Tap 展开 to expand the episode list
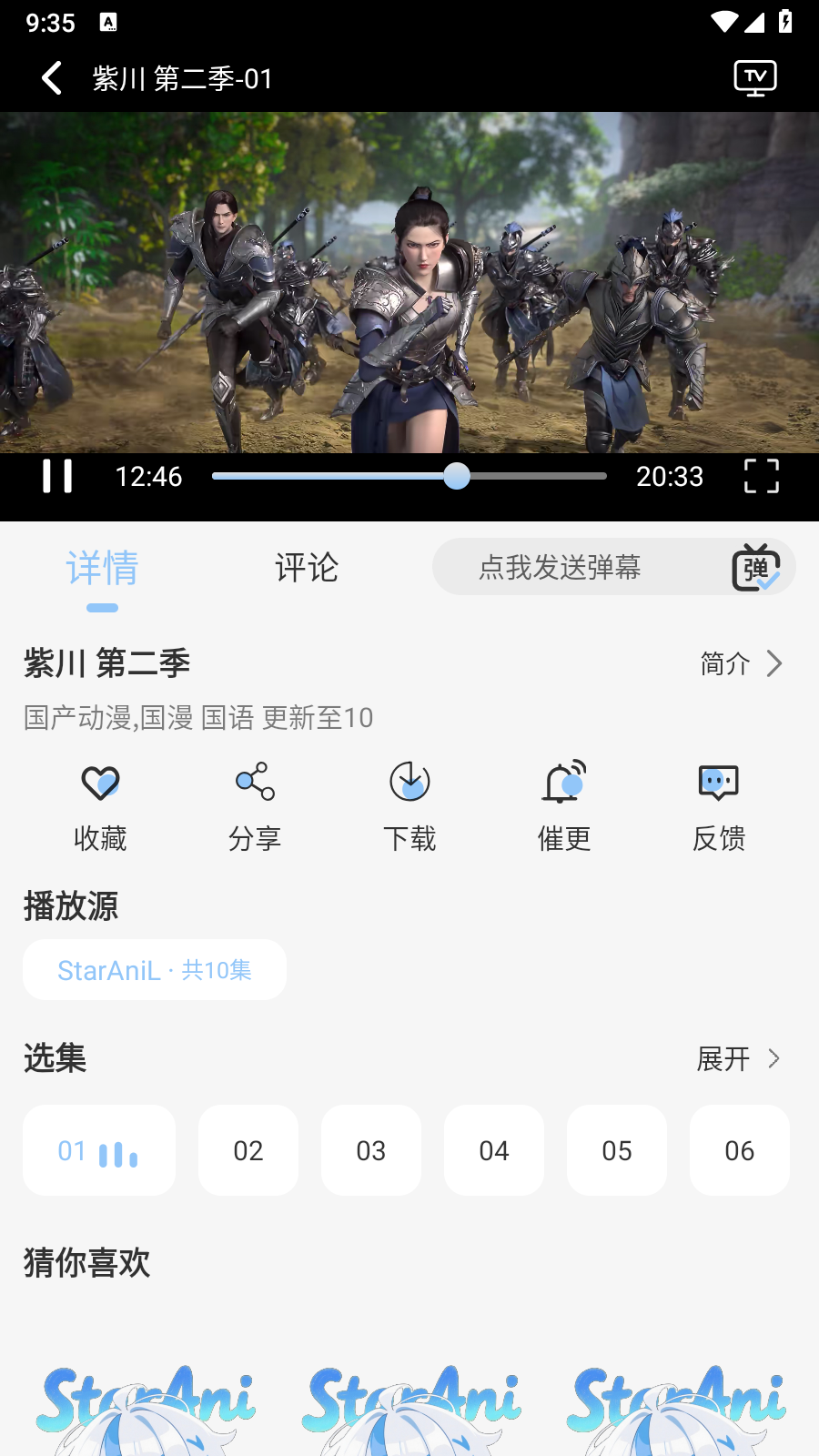Image resolution: width=819 pixels, height=1456 pixels. click(738, 1059)
